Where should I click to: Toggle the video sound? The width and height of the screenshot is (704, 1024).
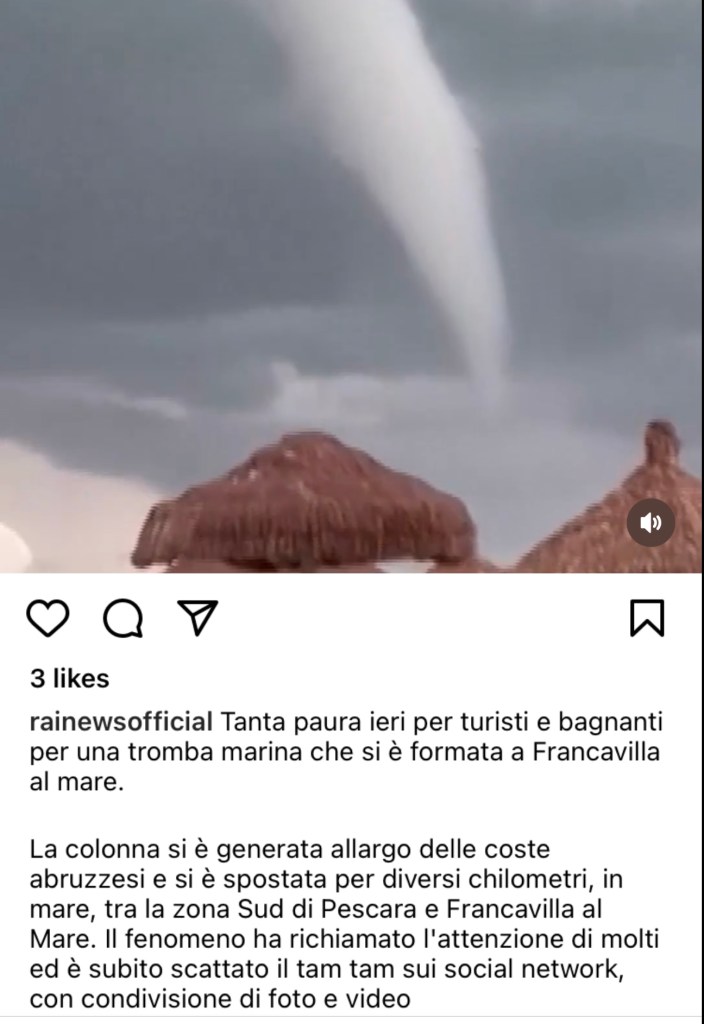tap(651, 522)
